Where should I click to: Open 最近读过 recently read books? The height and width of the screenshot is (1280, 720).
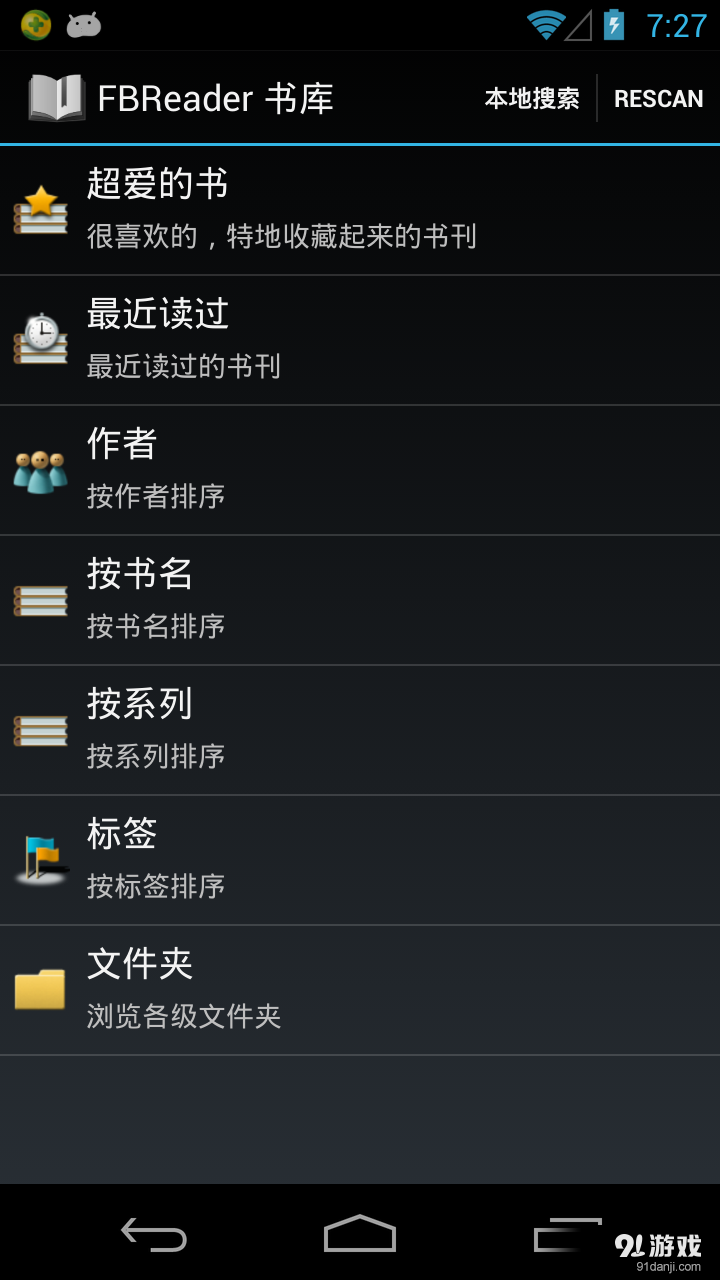coord(360,340)
